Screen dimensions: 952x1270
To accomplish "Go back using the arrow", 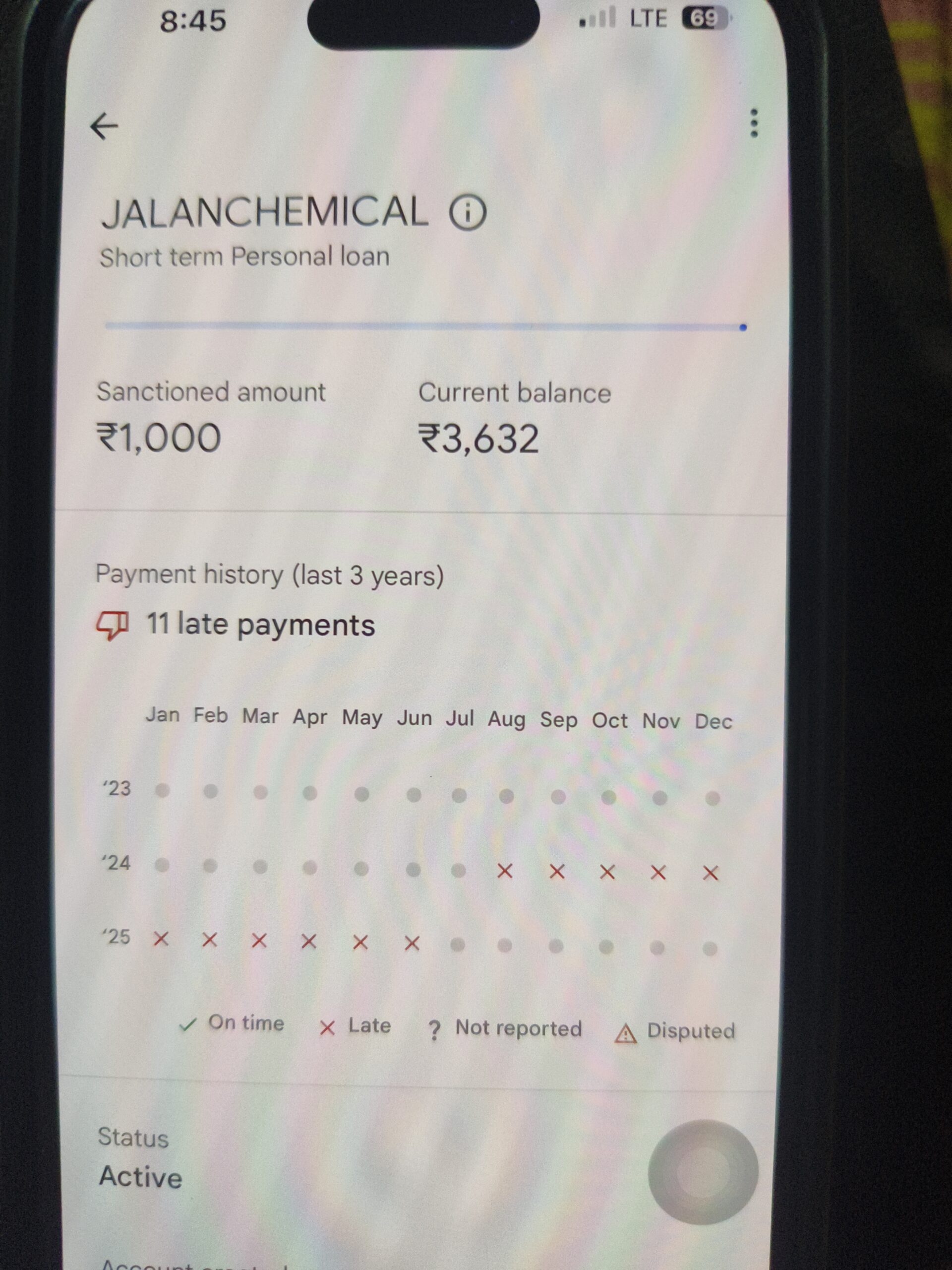I will pos(105,126).
